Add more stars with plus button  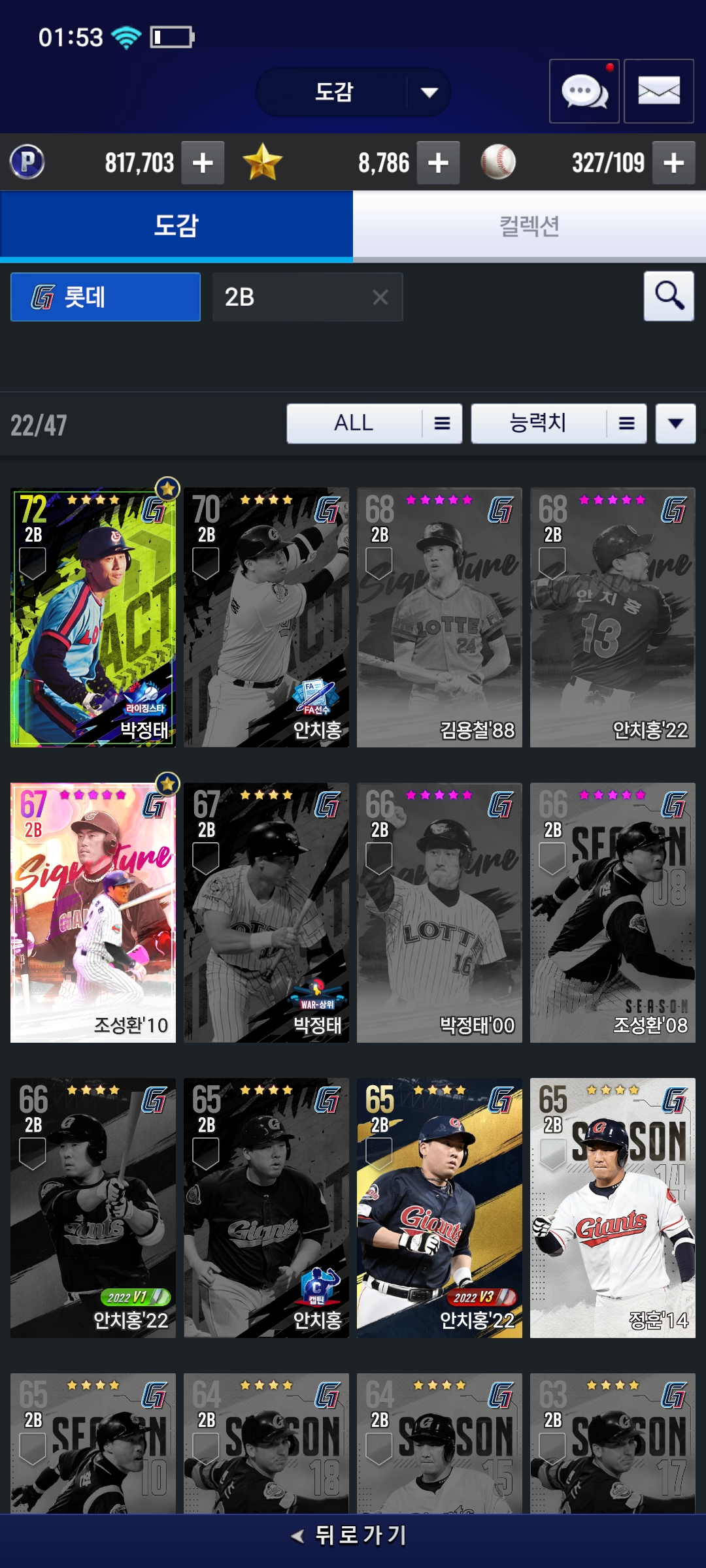click(438, 163)
